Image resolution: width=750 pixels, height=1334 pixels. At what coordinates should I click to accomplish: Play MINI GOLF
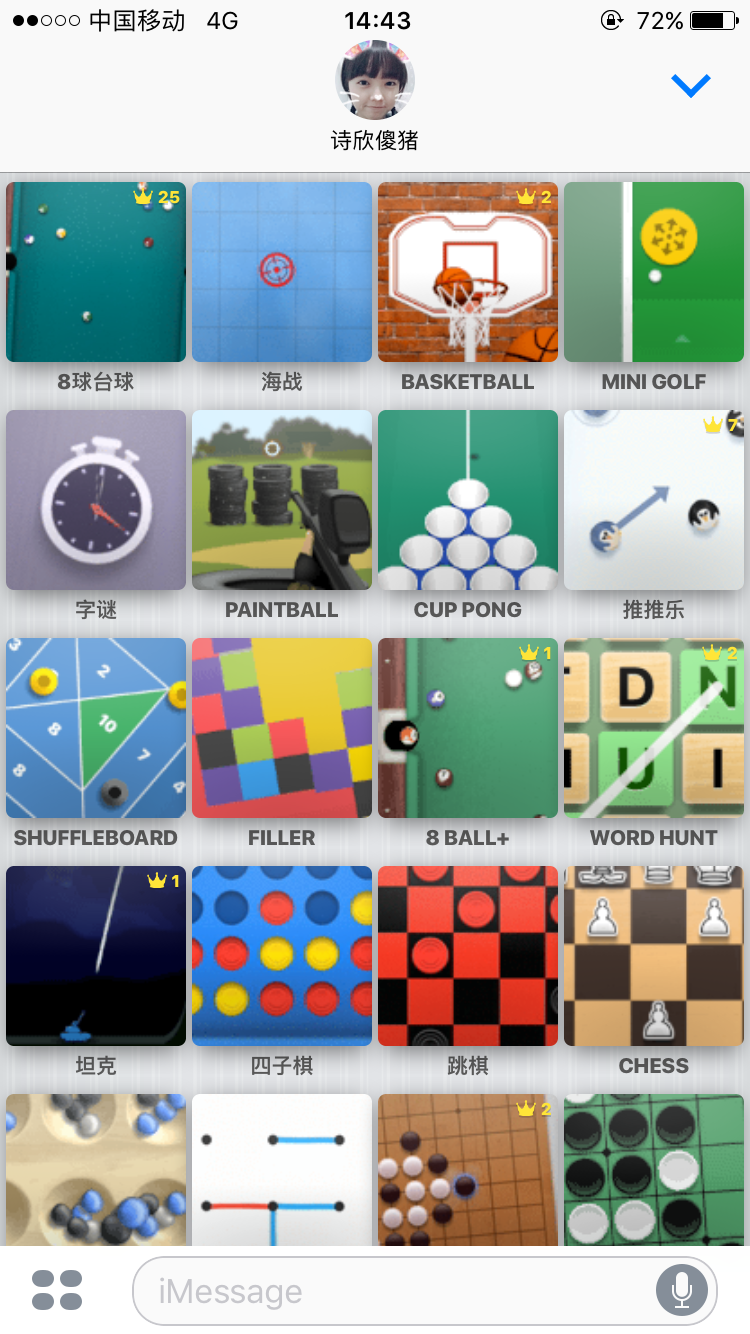coord(654,272)
